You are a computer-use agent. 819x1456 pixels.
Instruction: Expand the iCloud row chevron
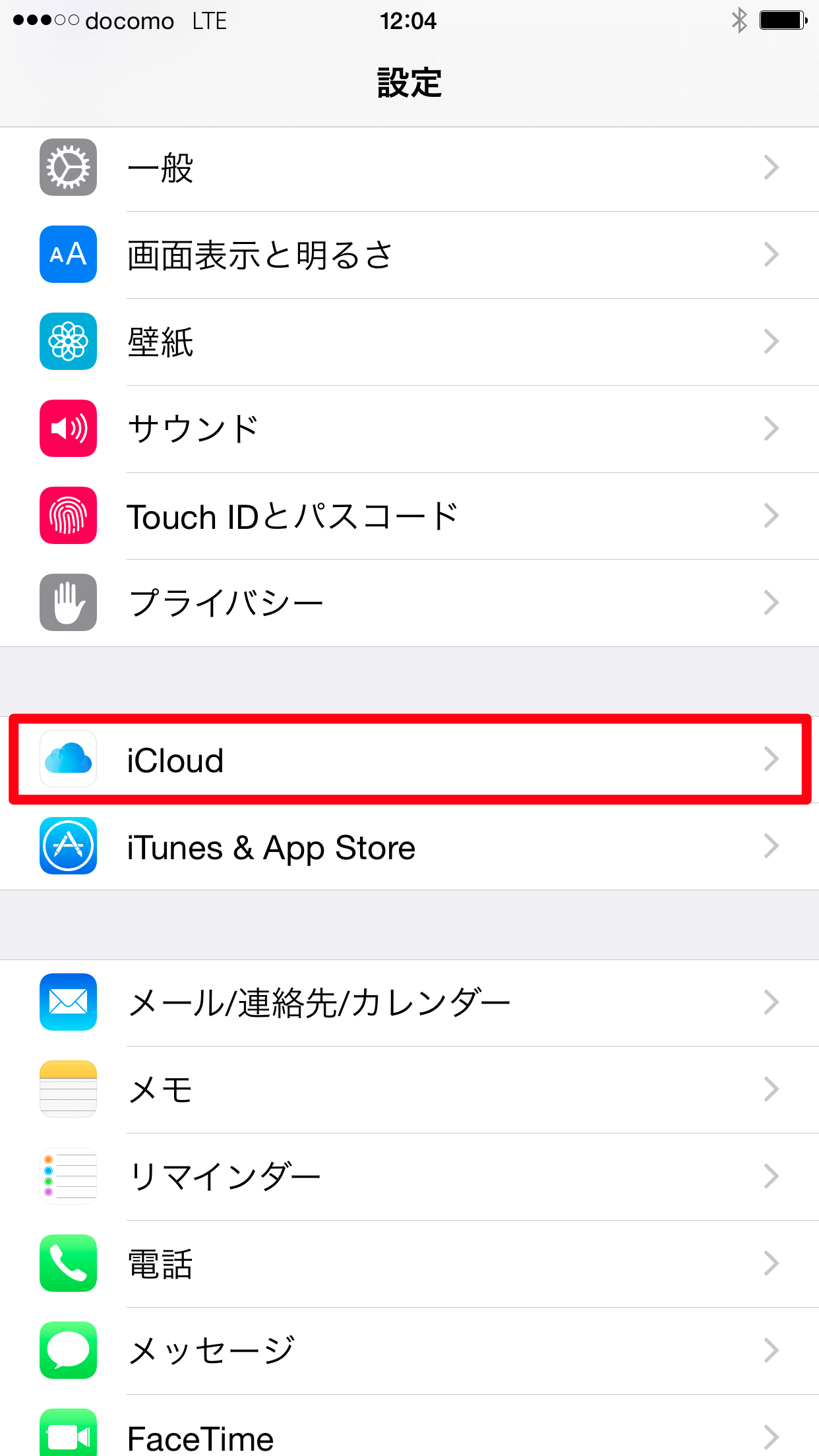tap(772, 760)
